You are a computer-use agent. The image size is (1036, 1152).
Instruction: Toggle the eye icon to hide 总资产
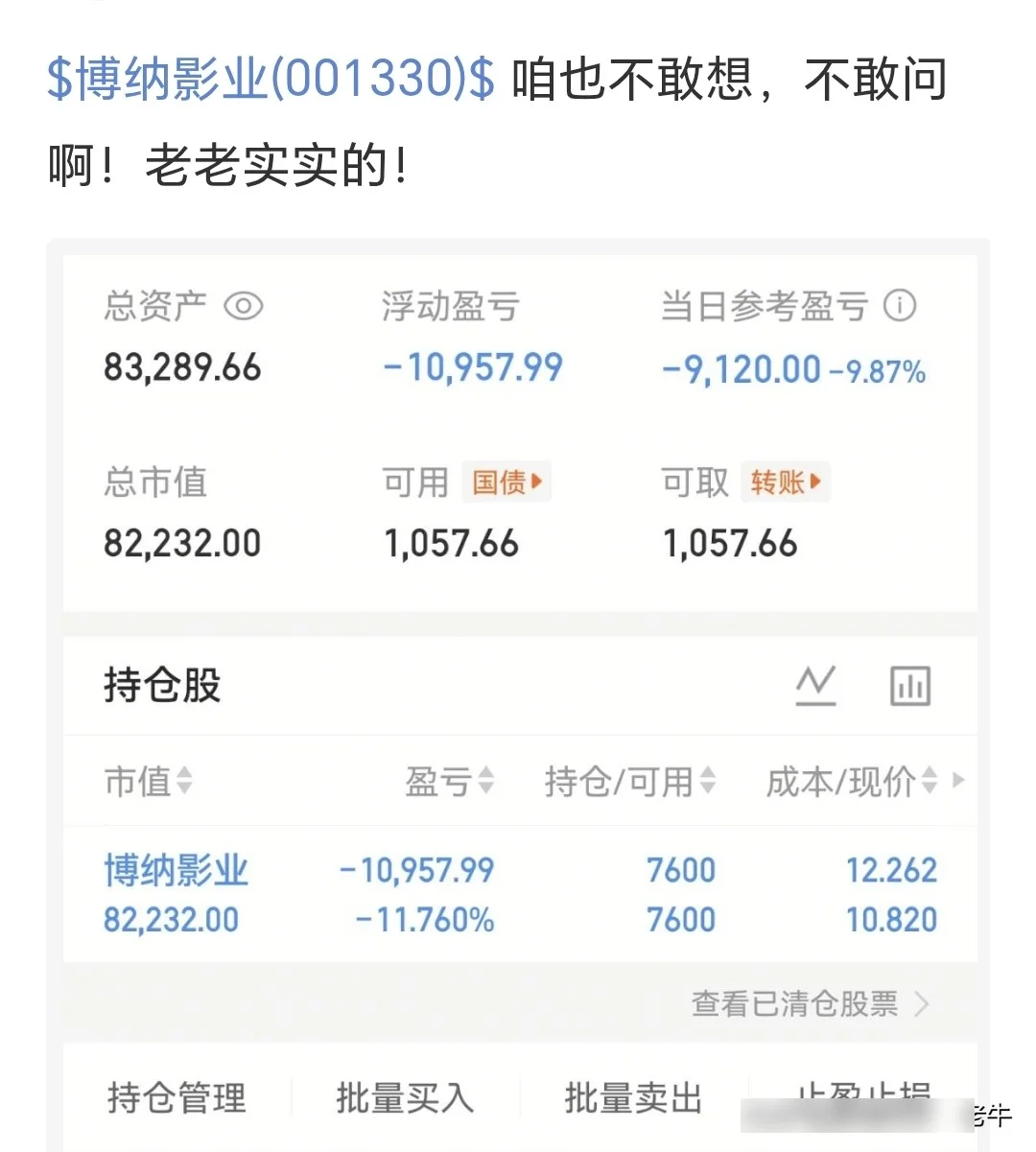(x=243, y=305)
